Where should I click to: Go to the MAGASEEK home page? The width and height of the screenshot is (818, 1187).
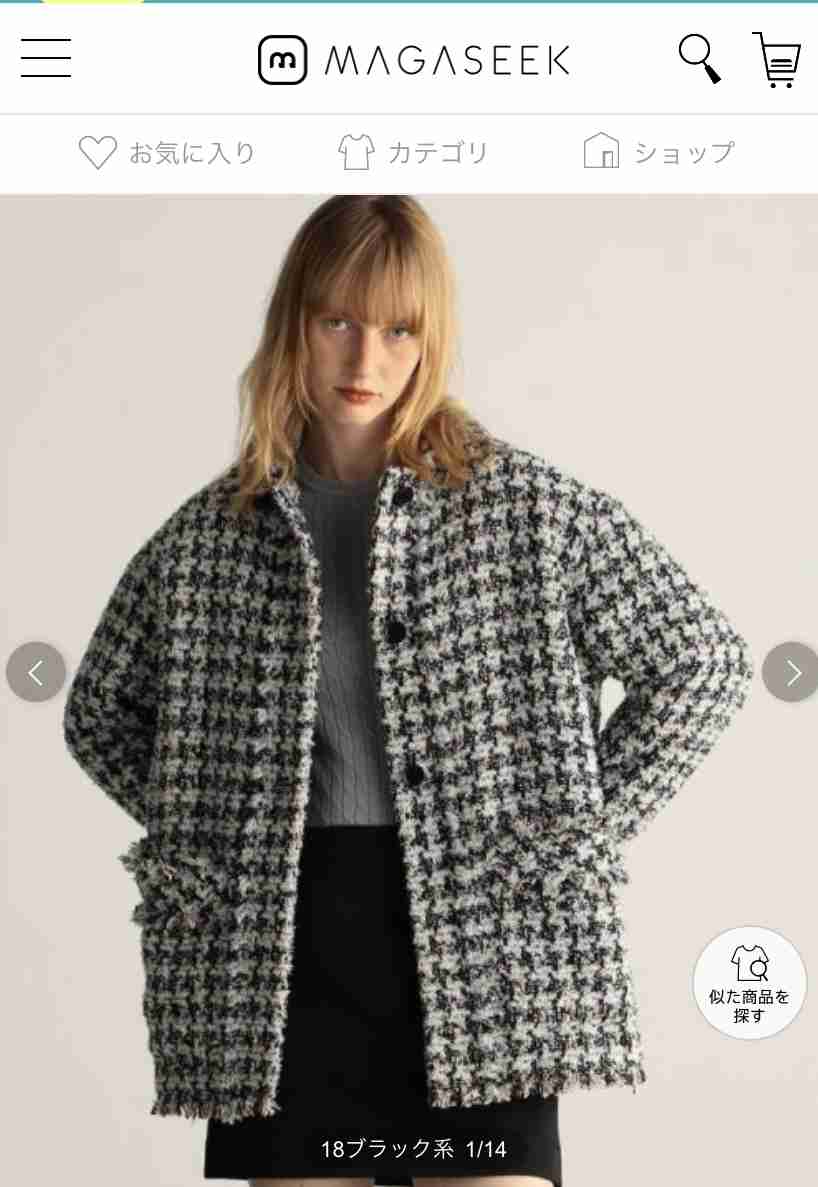pyautogui.click(x=414, y=60)
